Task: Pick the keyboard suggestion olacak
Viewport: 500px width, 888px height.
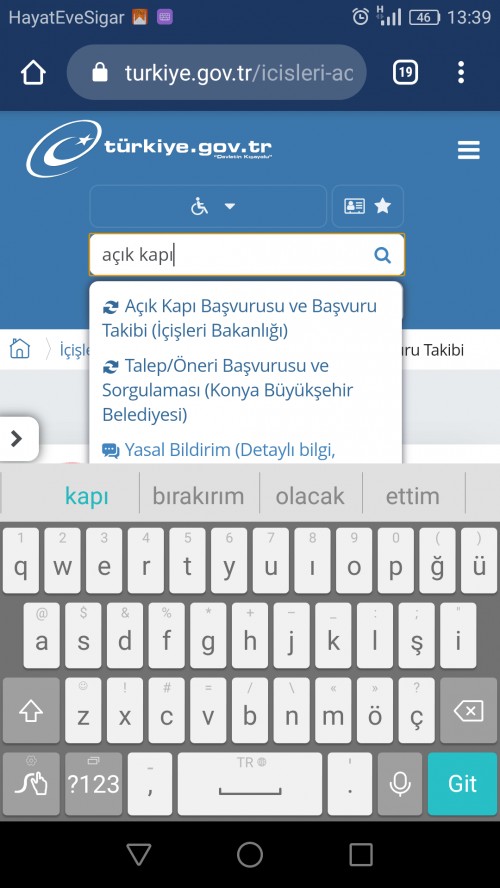Action: point(310,496)
